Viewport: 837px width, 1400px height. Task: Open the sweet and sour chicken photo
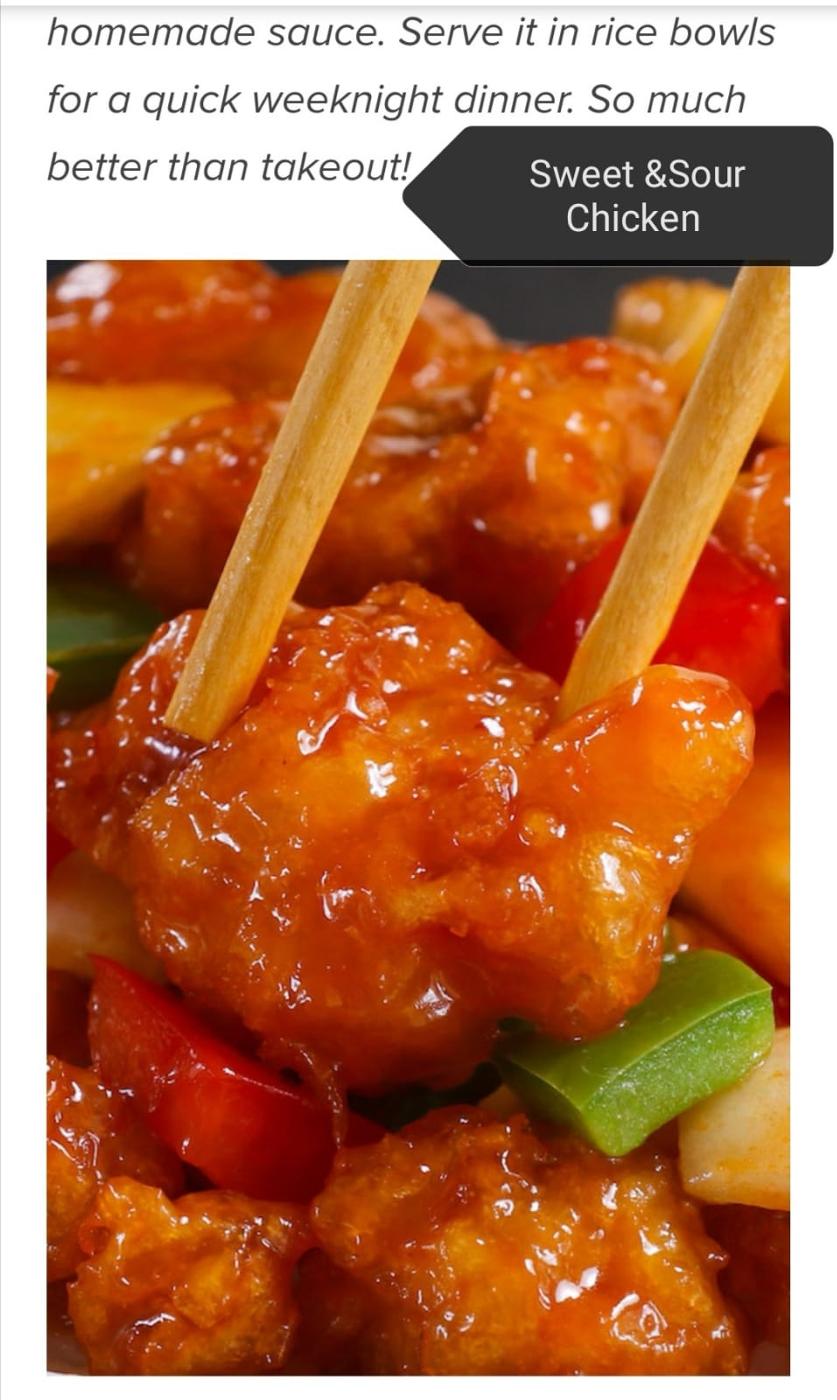pyautogui.click(x=418, y=817)
